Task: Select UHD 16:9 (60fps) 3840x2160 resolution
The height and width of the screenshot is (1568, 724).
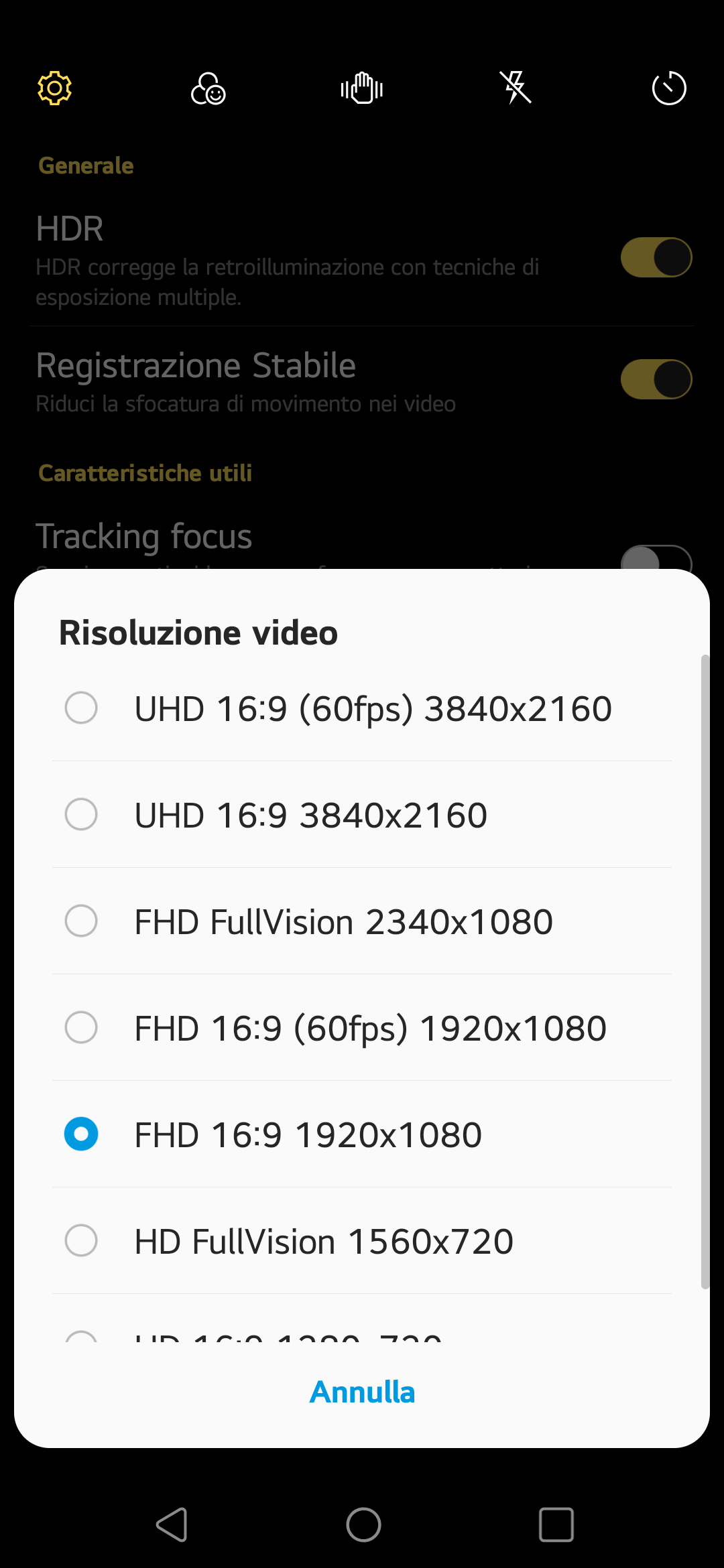Action: [x=362, y=708]
